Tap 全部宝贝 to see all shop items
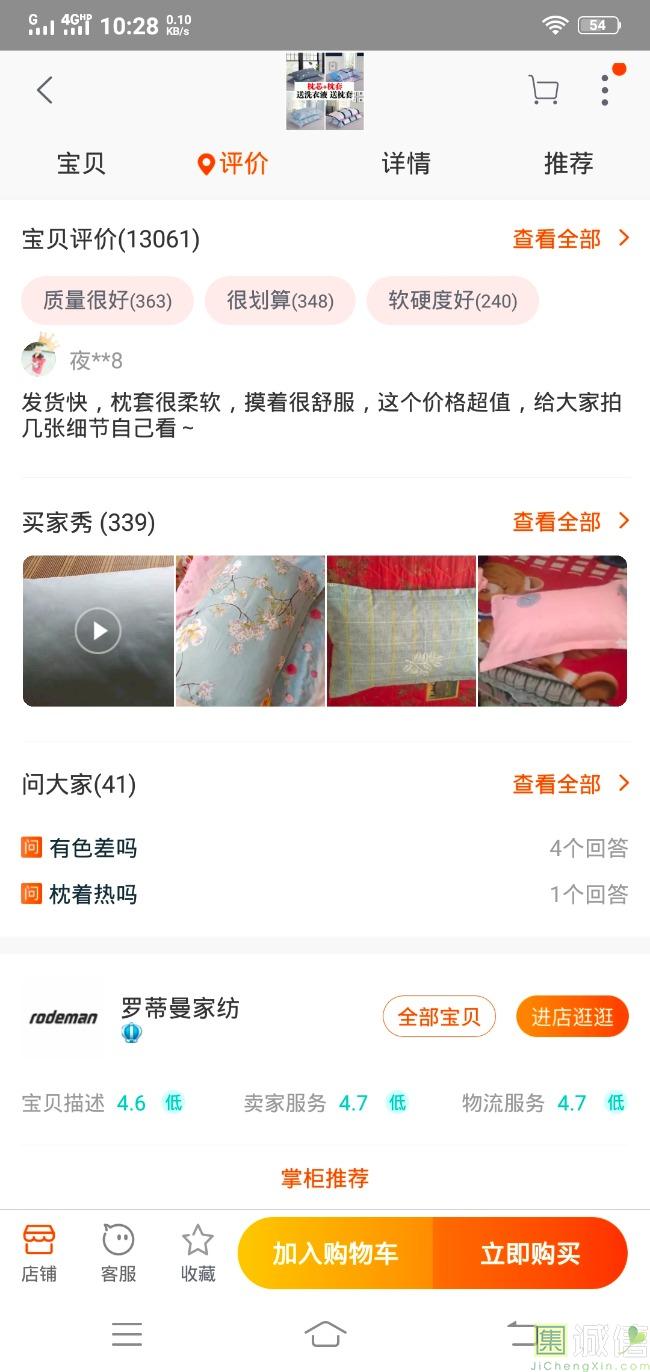 click(439, 1017)
